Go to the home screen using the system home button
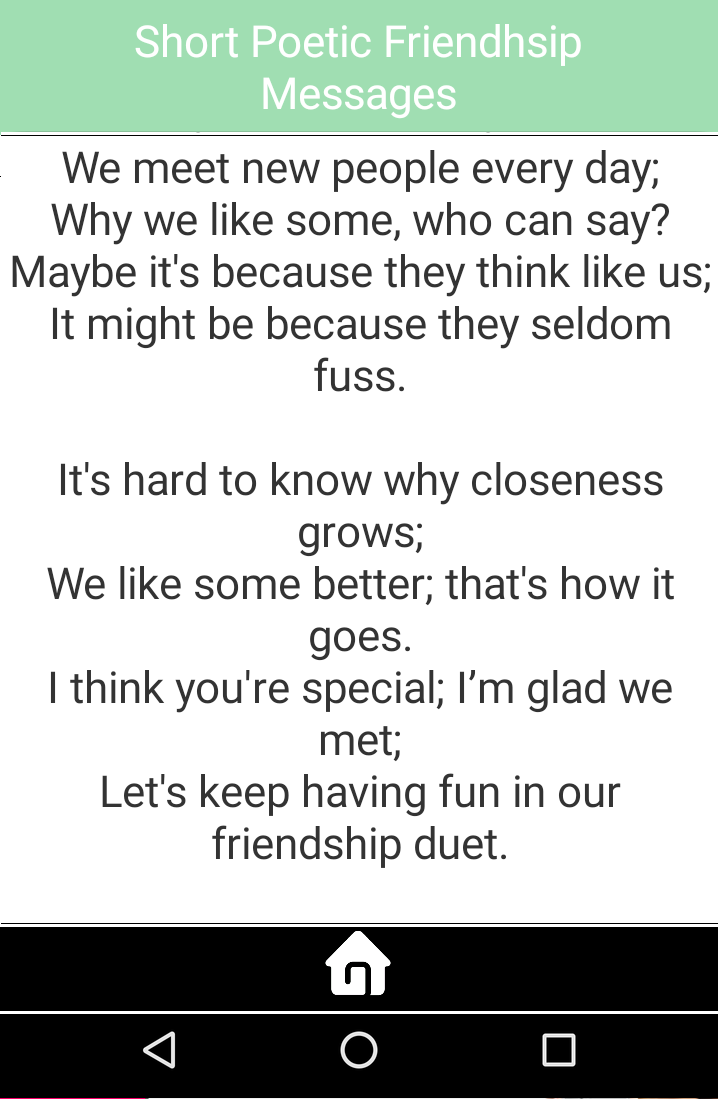Viewport: 718px width, 1099px height. click(x=359, y=1050)
